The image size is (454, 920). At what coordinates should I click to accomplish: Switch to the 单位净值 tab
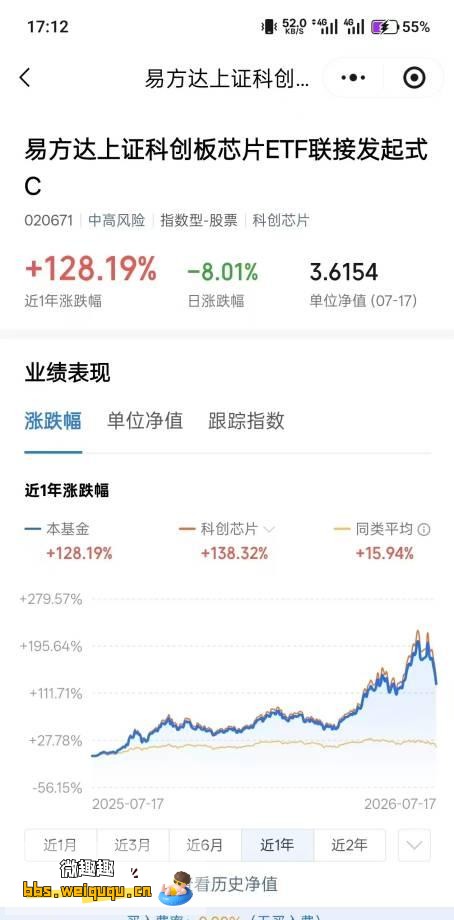click(145, 421)
